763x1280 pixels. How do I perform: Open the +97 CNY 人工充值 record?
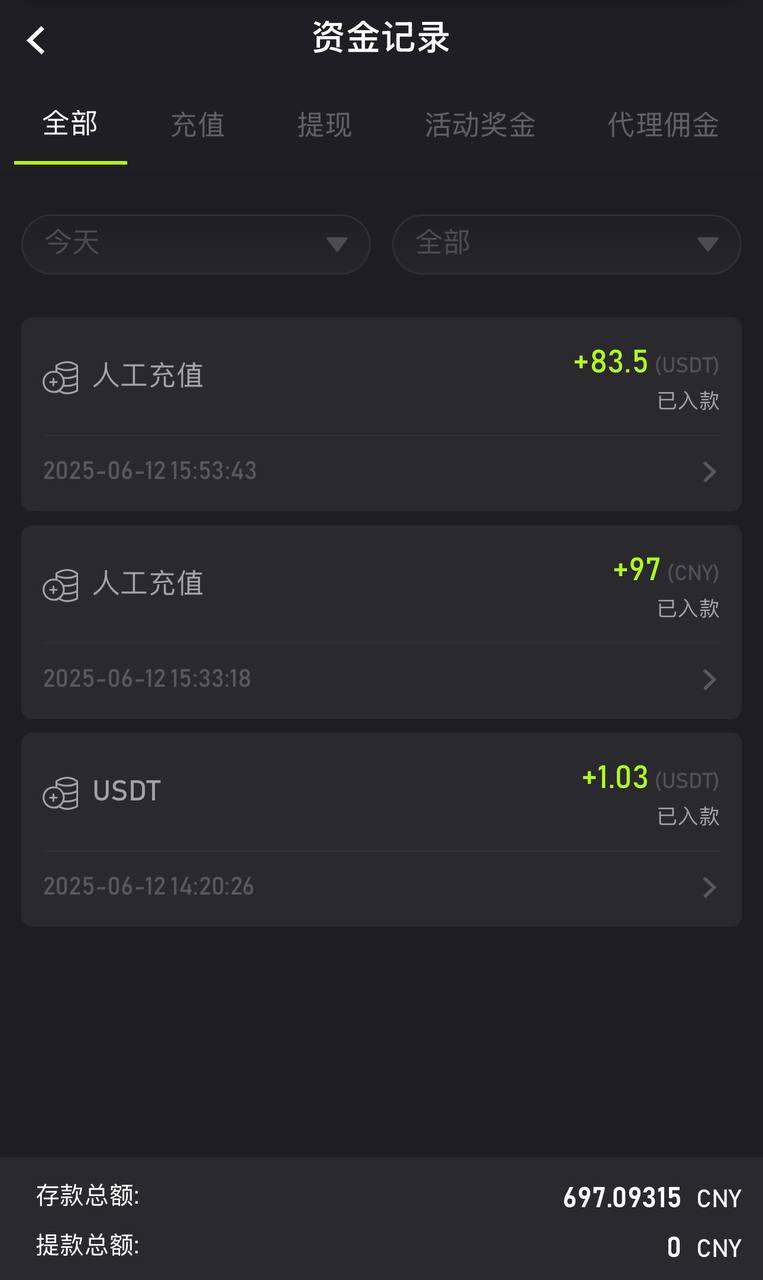pos(381,622)
